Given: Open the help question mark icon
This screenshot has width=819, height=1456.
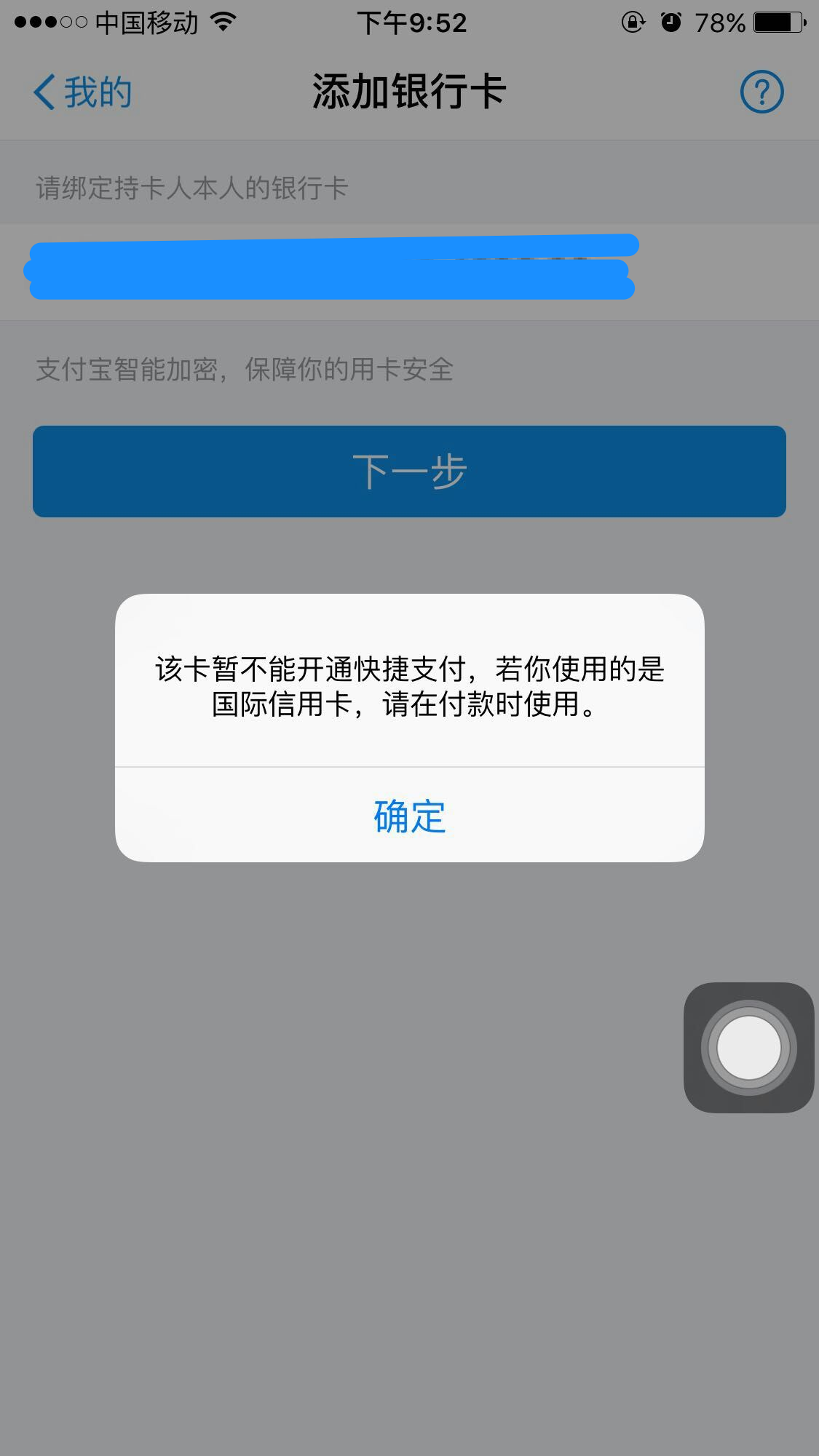Looking at the screenshot, I should click(x=761, y=92).
